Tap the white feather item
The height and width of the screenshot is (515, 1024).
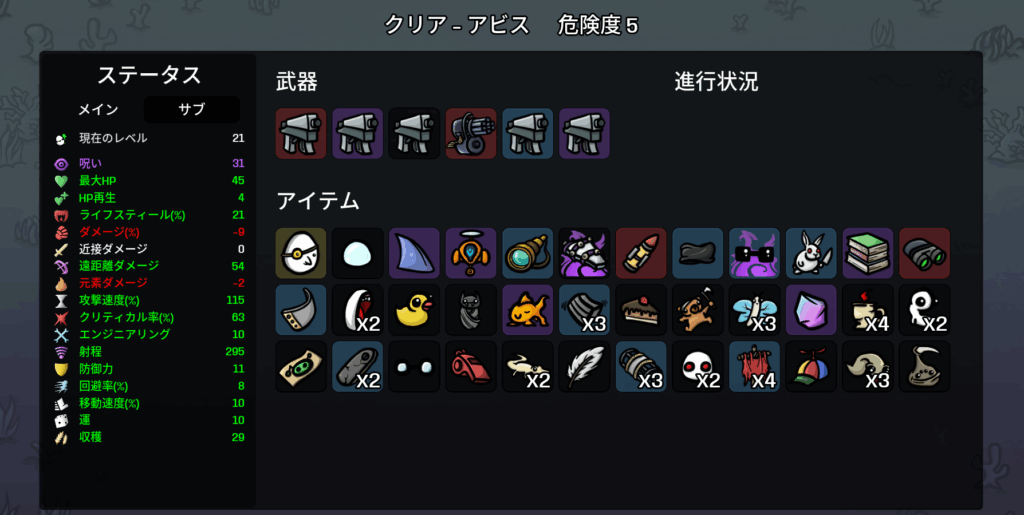pos(584,367)
